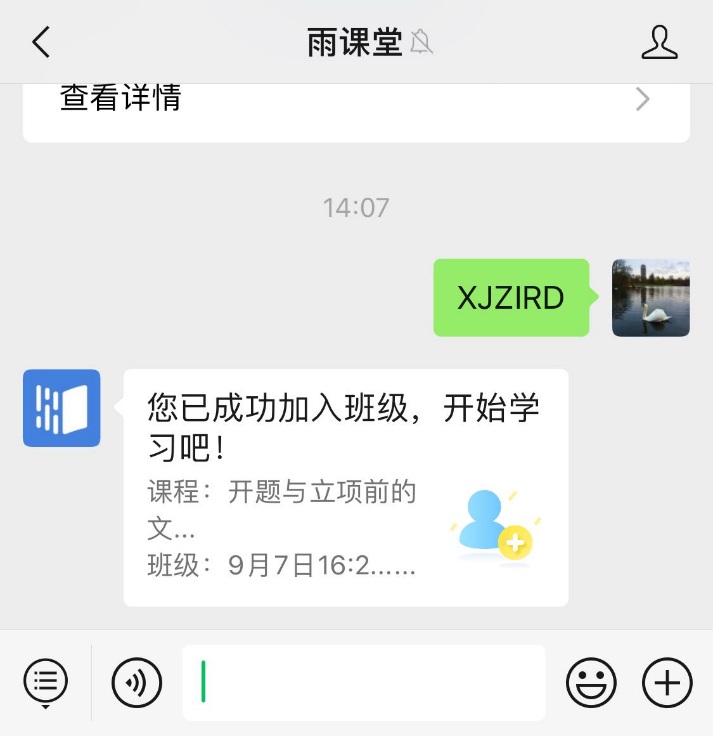This screenshot has width=713, height=736.
Task: Open the 您已成功加入班级 message card
Action: click(345, 487)
